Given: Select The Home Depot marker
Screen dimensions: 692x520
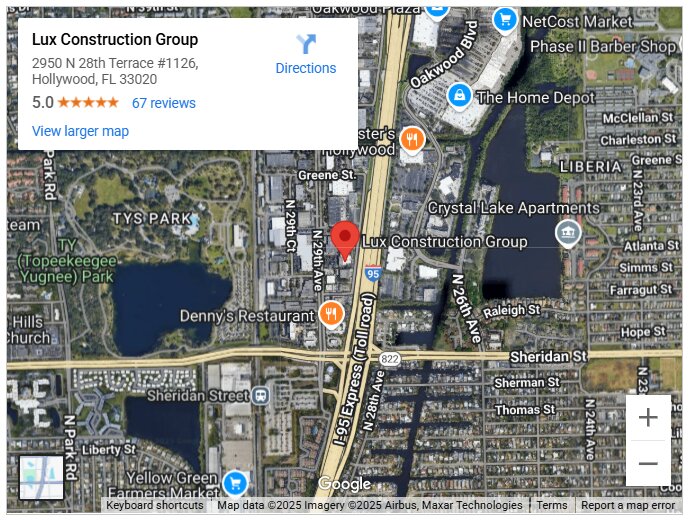Looking at the screenshot, I should click(459, 96).
